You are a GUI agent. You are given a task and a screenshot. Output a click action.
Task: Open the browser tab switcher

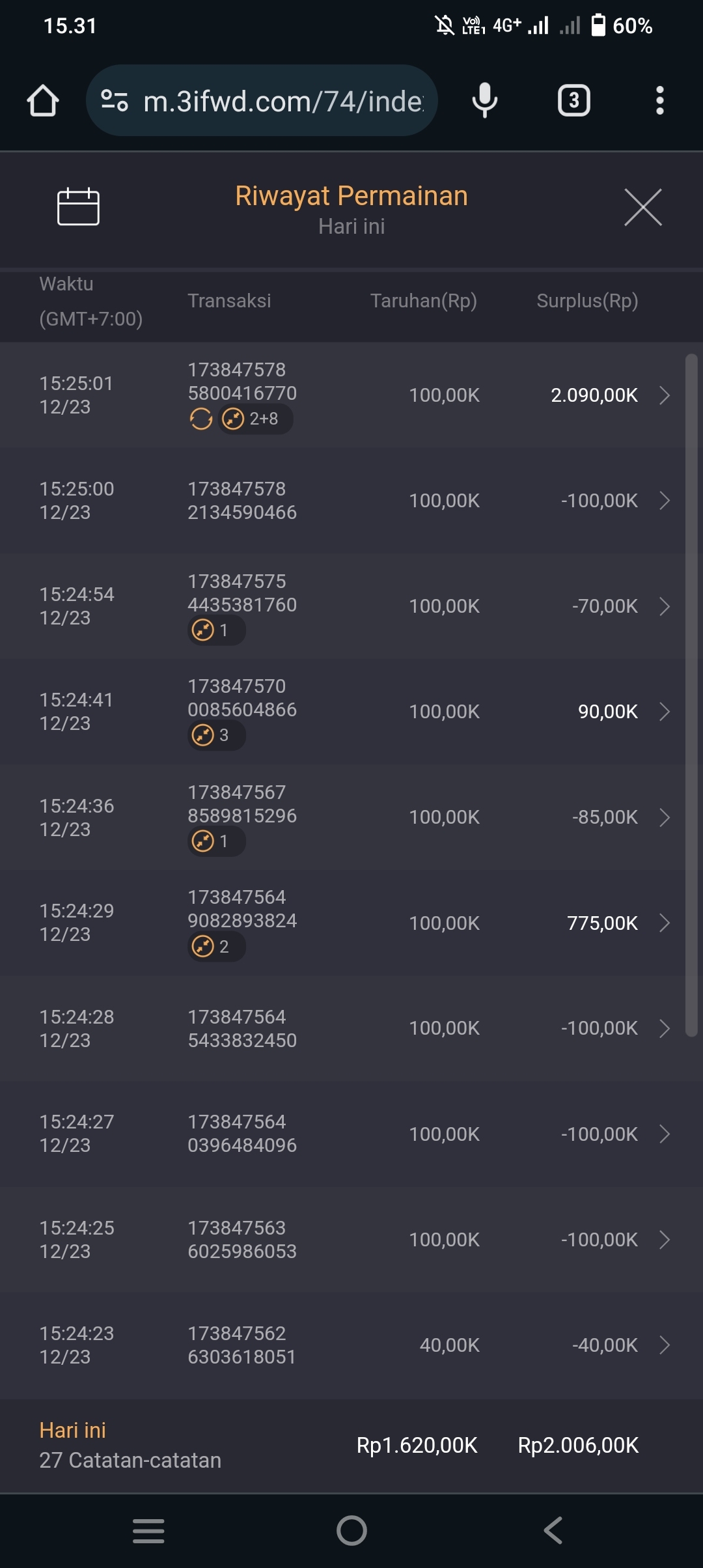pos(573,101)
